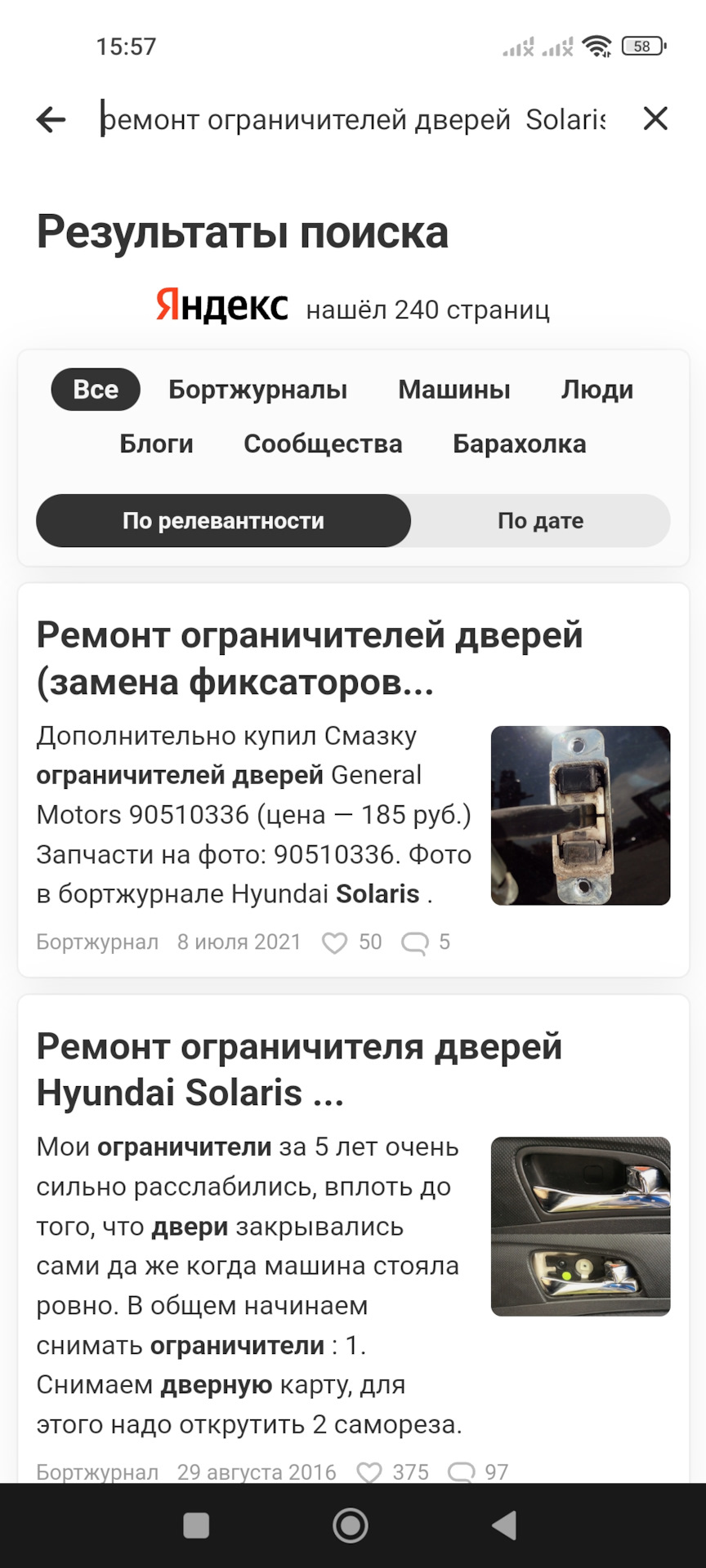Click the comment bubble showing 5 comments
This screenshot has width=706, height=1568.
(417, 942)
